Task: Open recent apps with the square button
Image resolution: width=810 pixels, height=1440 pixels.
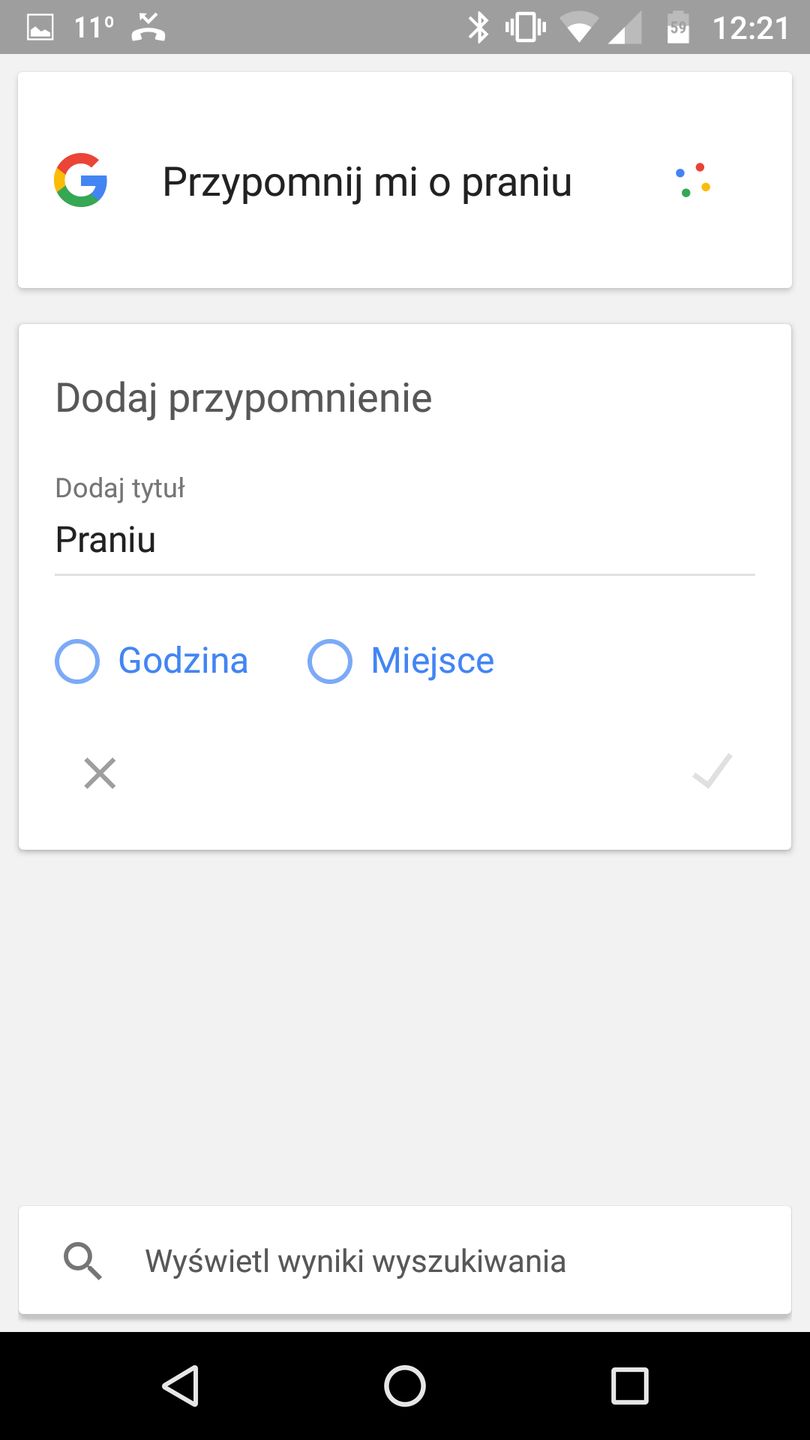Action: (630, 1386)
